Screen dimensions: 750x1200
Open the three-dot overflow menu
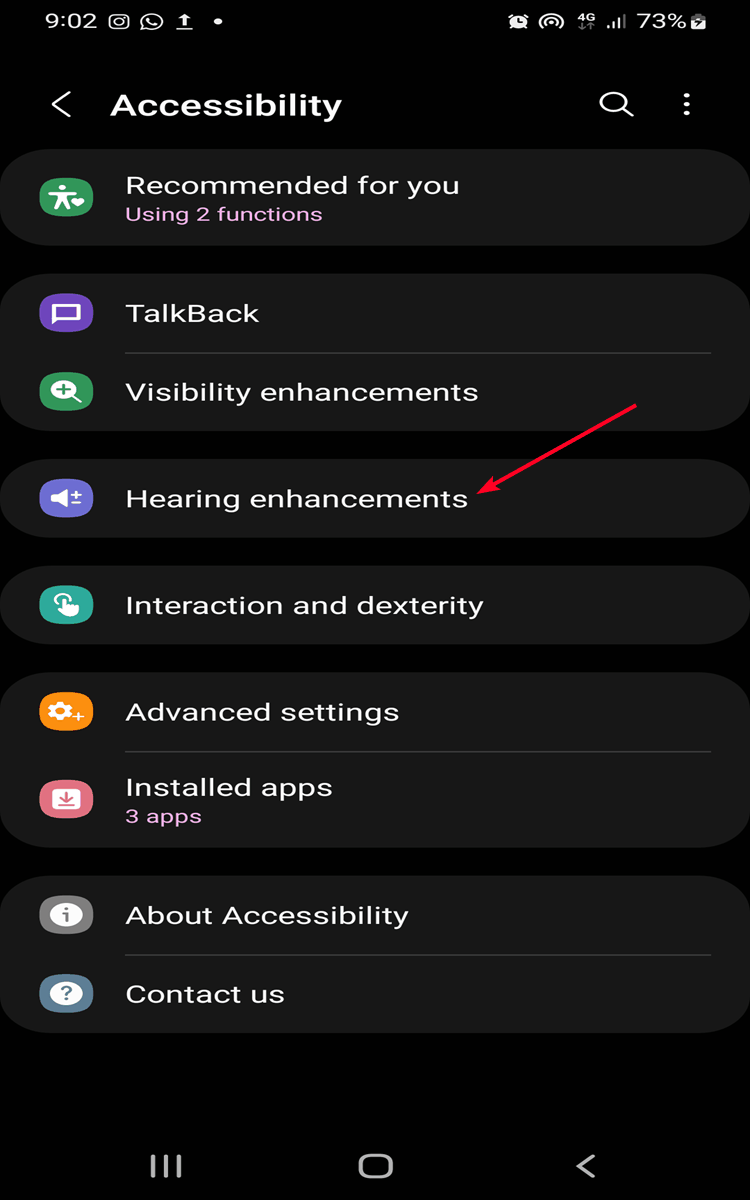pyautogui.click(x=687, y=104)
